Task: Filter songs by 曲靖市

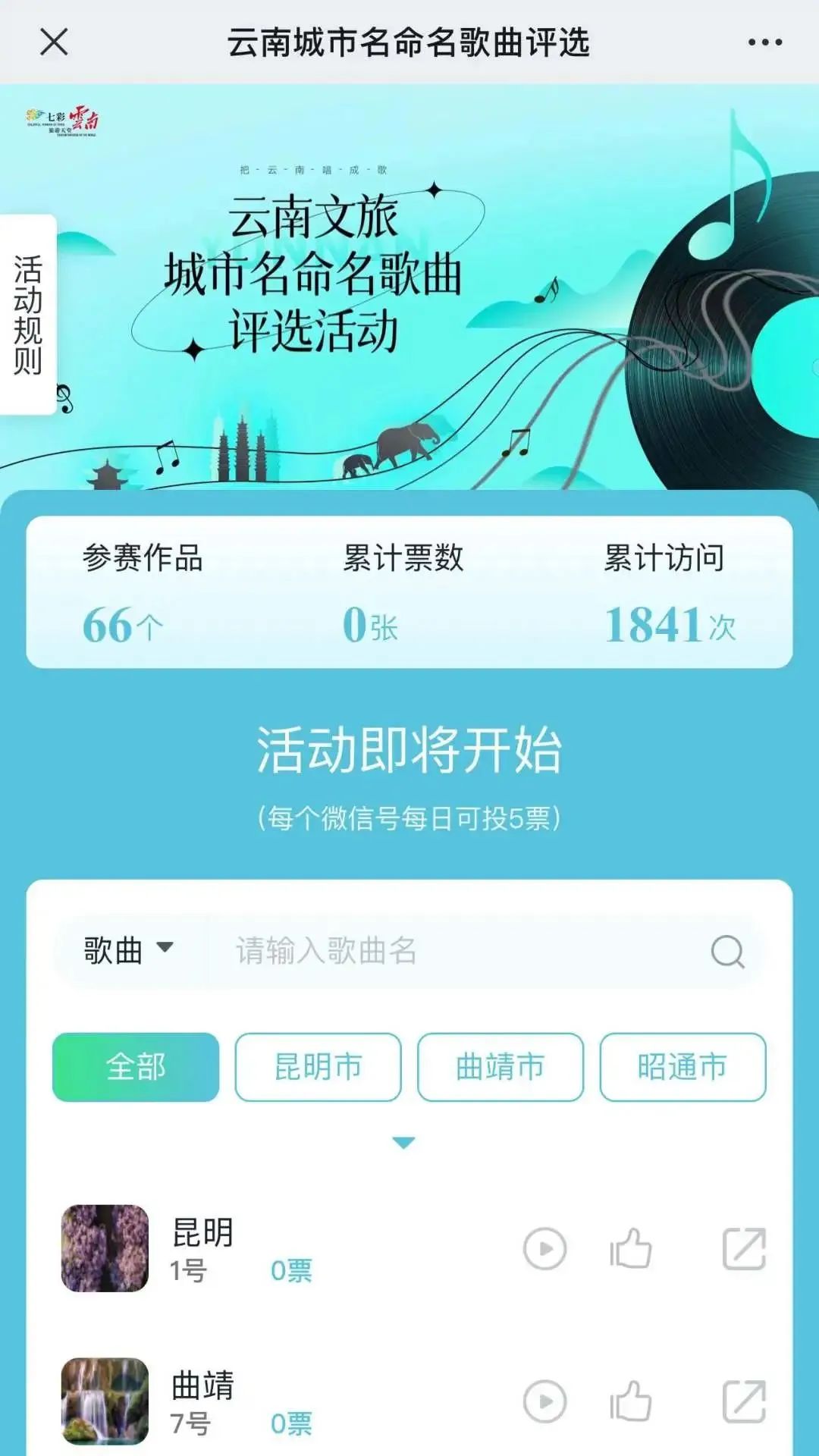Action: point(500,1067)
